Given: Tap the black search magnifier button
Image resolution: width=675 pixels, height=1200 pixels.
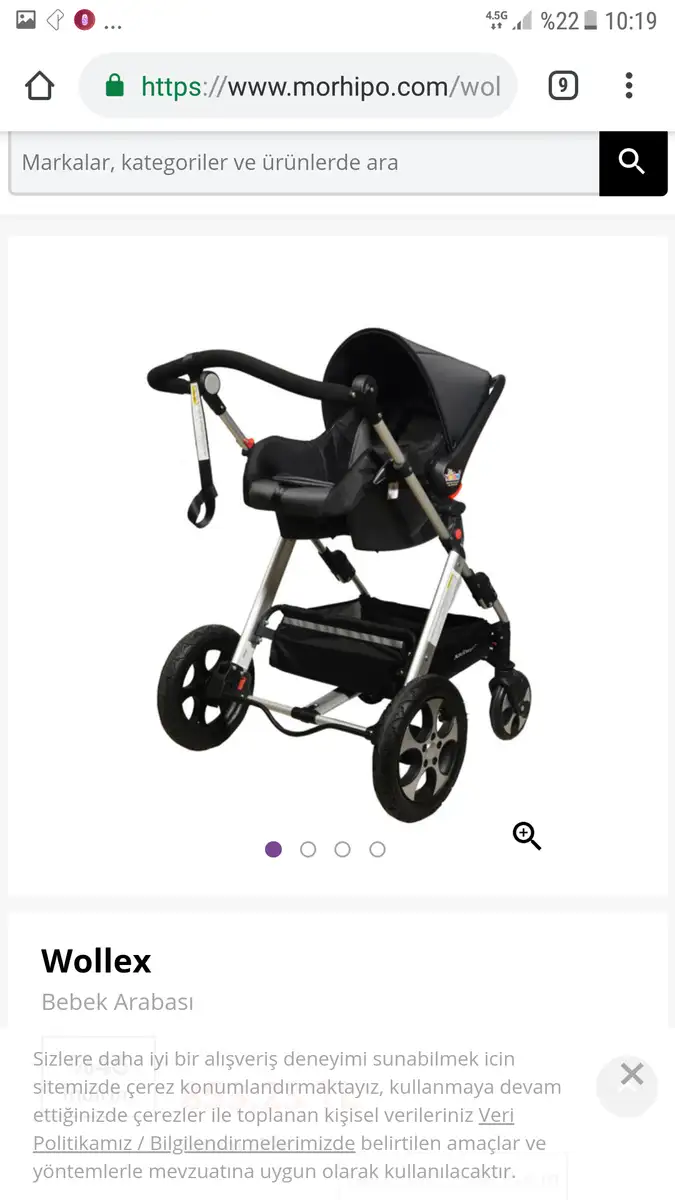Looking at the screenshot, I should pos(633,163).
